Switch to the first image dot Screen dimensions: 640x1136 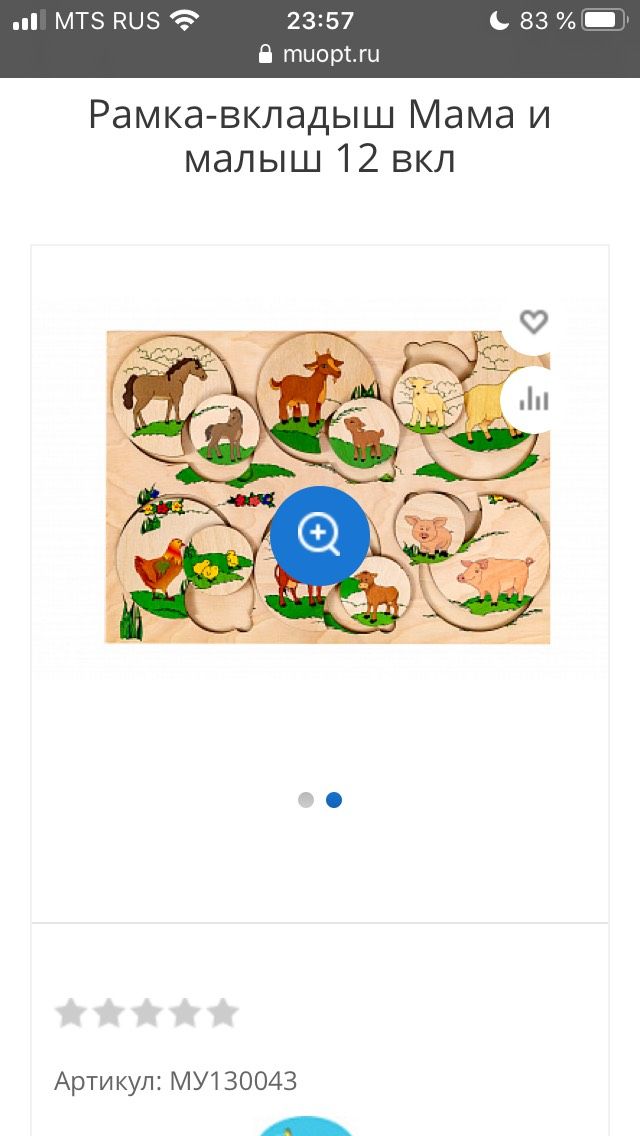(306, 800)
